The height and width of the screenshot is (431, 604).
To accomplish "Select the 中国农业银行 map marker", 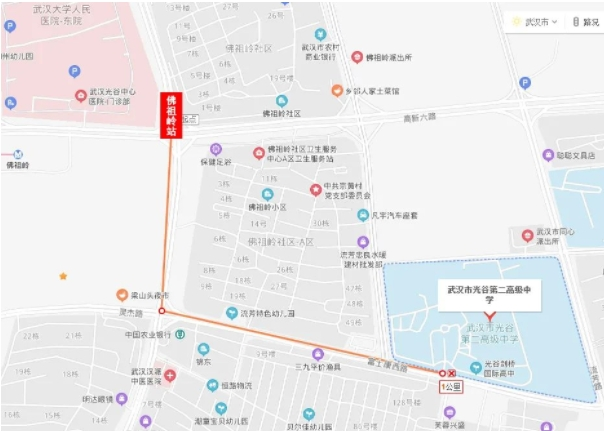I will click(178, 335).
